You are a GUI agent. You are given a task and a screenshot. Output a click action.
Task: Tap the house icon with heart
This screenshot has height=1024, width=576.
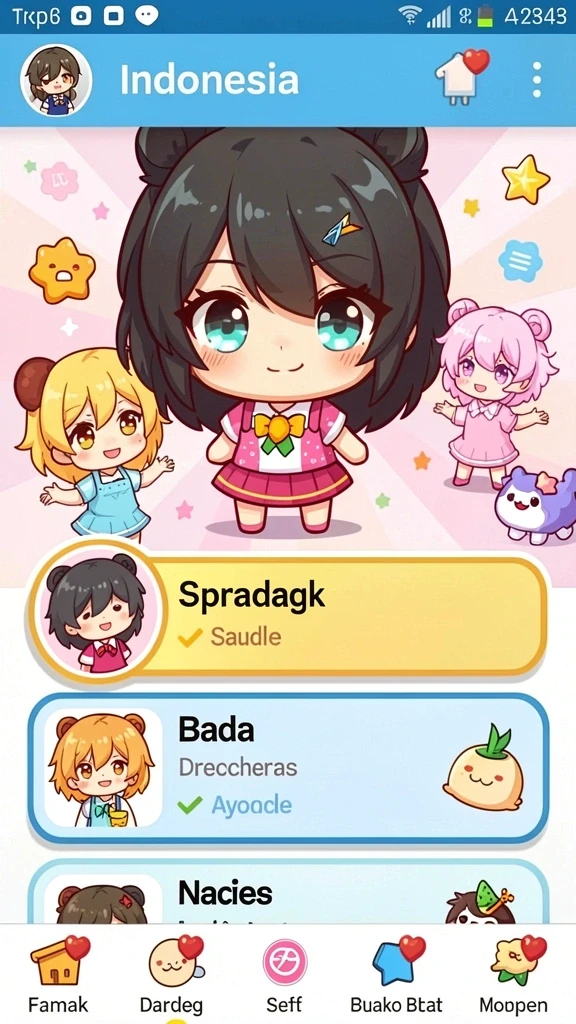coord(461,76)
